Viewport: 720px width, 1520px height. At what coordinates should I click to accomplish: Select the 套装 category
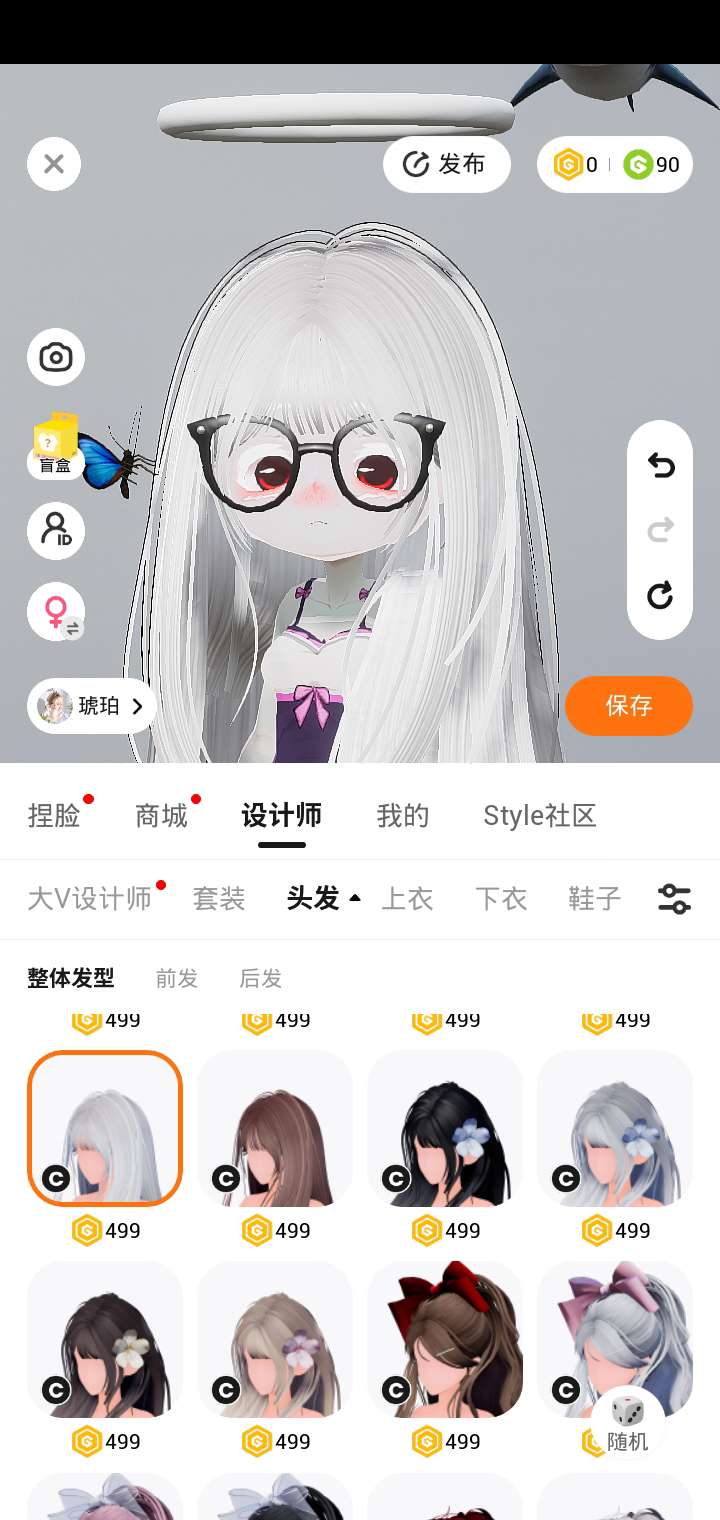tap(219, 899)
